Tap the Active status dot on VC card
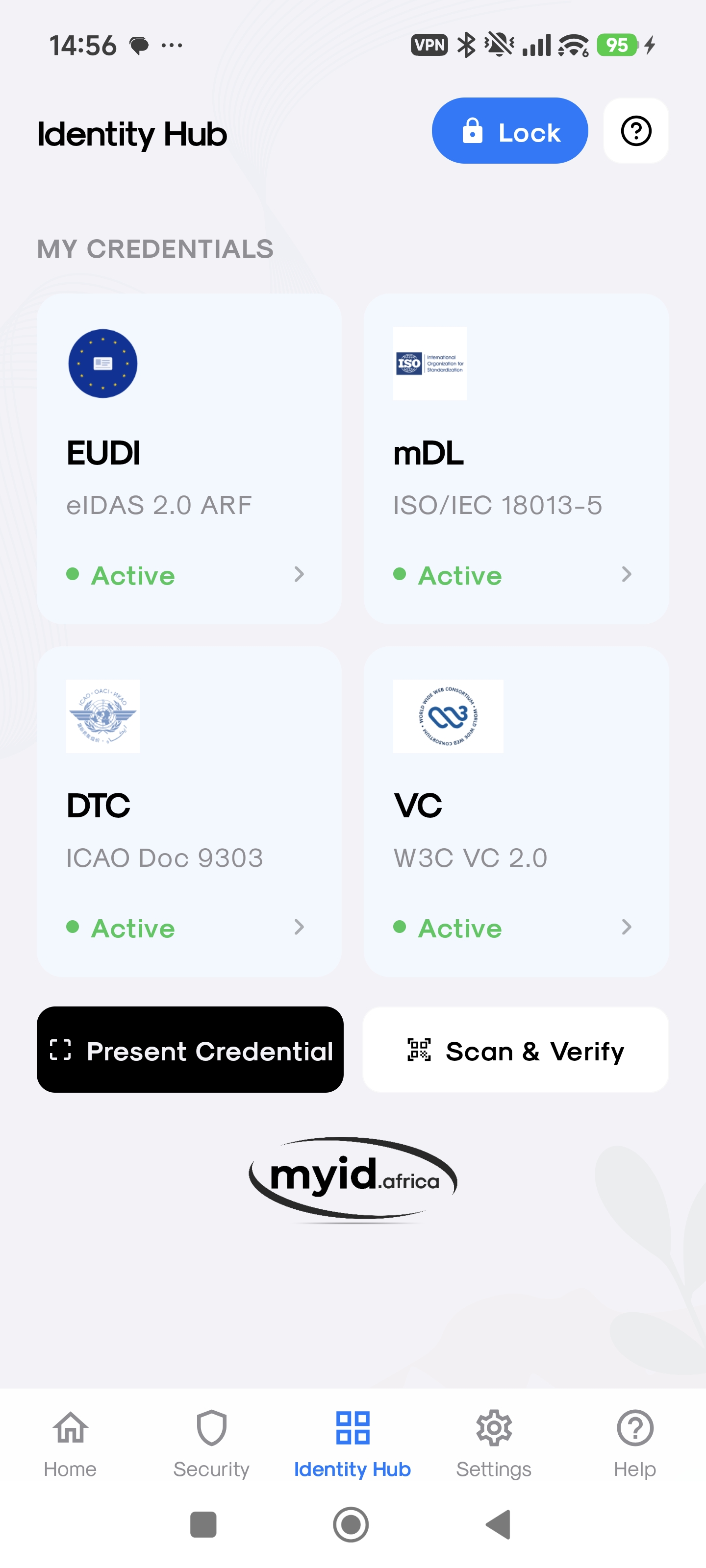 pos(401,928)
